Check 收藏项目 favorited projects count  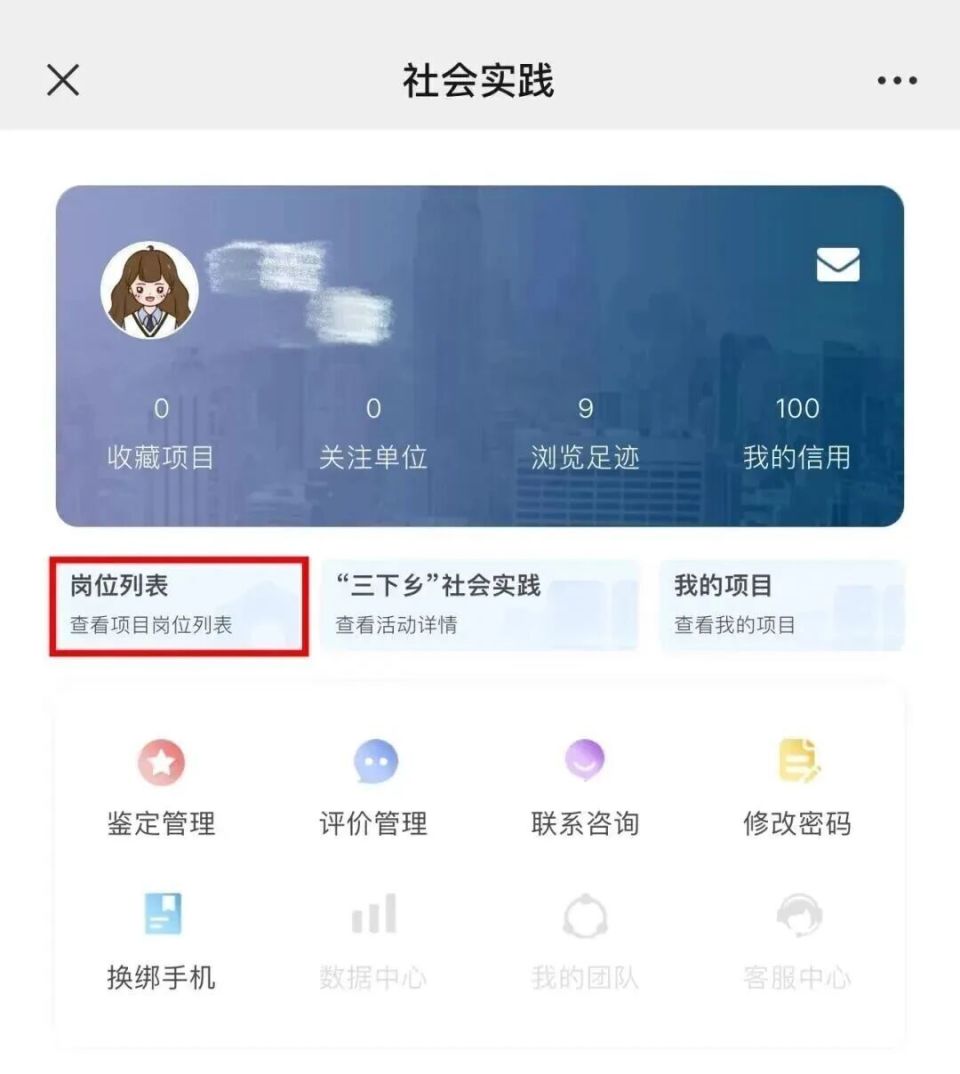(162, 432)
